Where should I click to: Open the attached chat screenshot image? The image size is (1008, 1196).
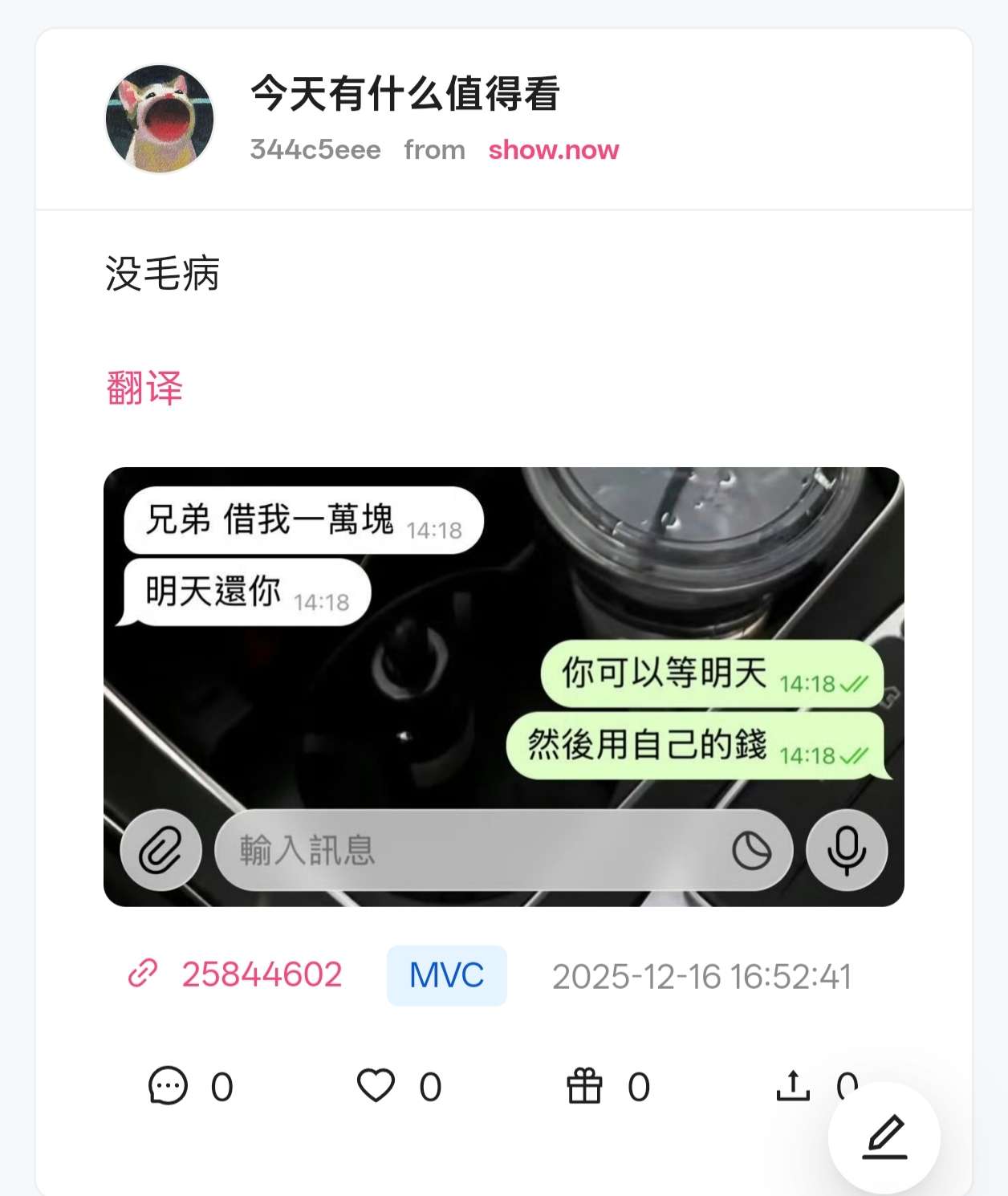(x=503, y=686)
